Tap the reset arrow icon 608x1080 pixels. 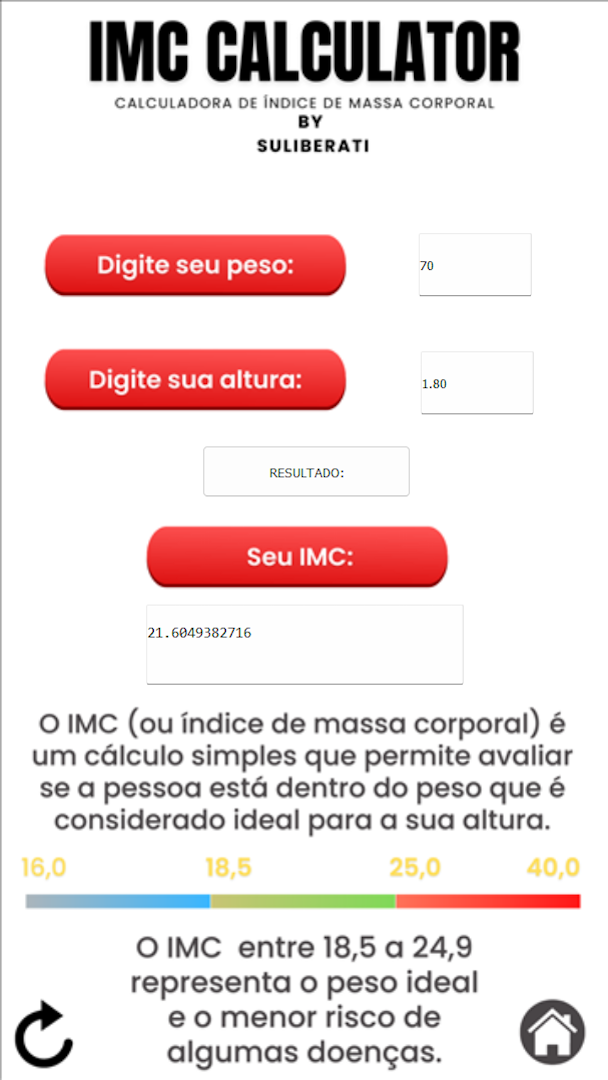43,1035
